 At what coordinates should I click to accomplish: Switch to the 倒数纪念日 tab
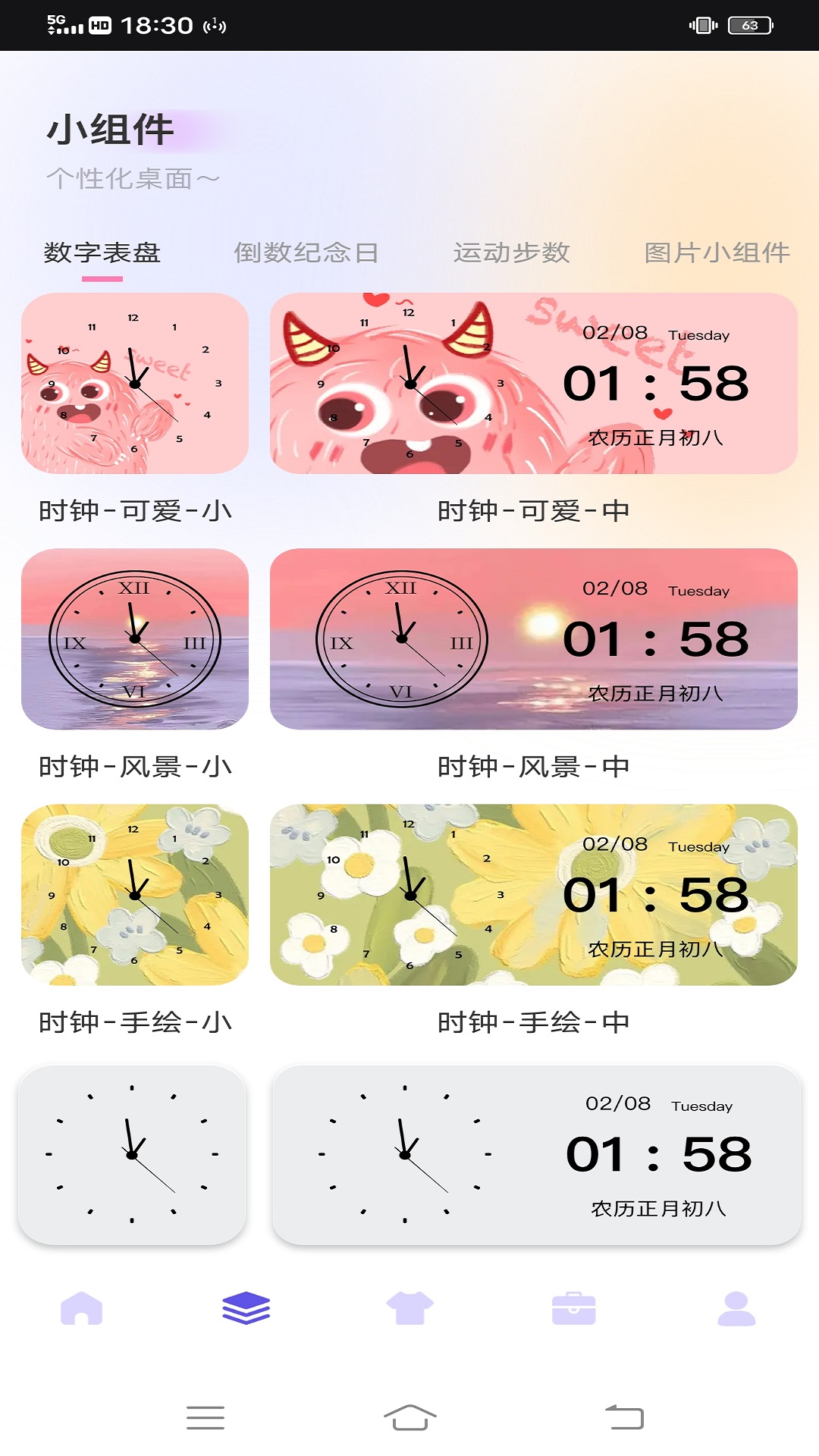click(x=306, y=253)
